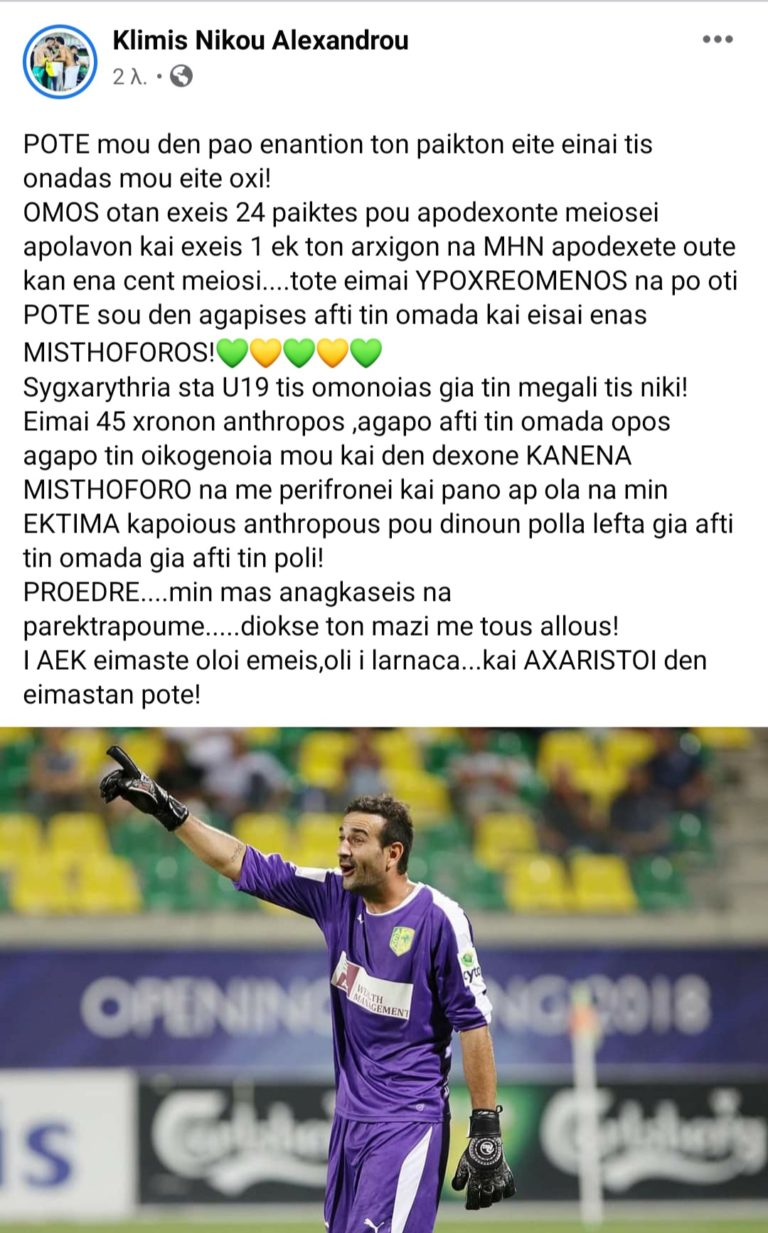Open Klimis Nikou Alexandrou's profile picture
The width and height of the screenshot is (768, 1233).
(60, 61)
